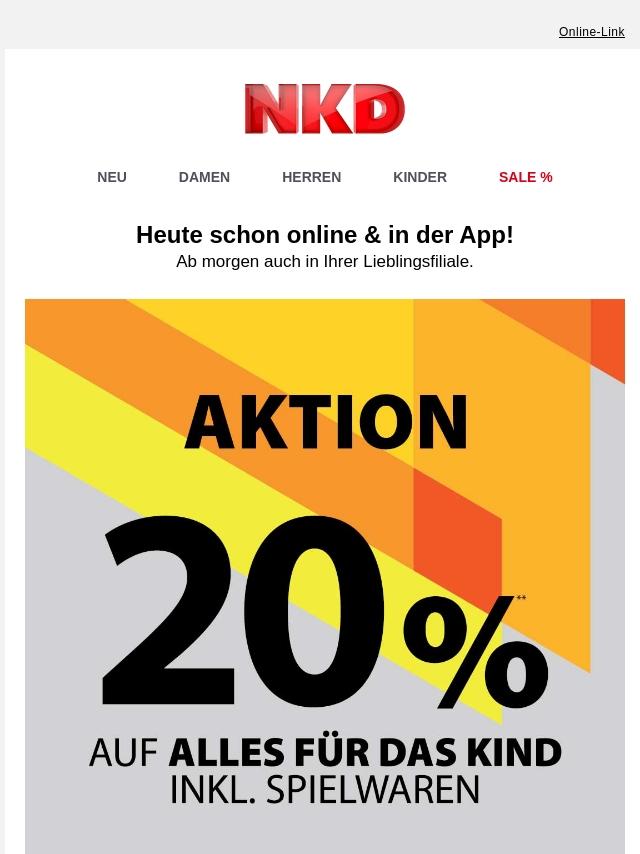Open the SALE % link
640x854 pixels.
tap(526, 177)
